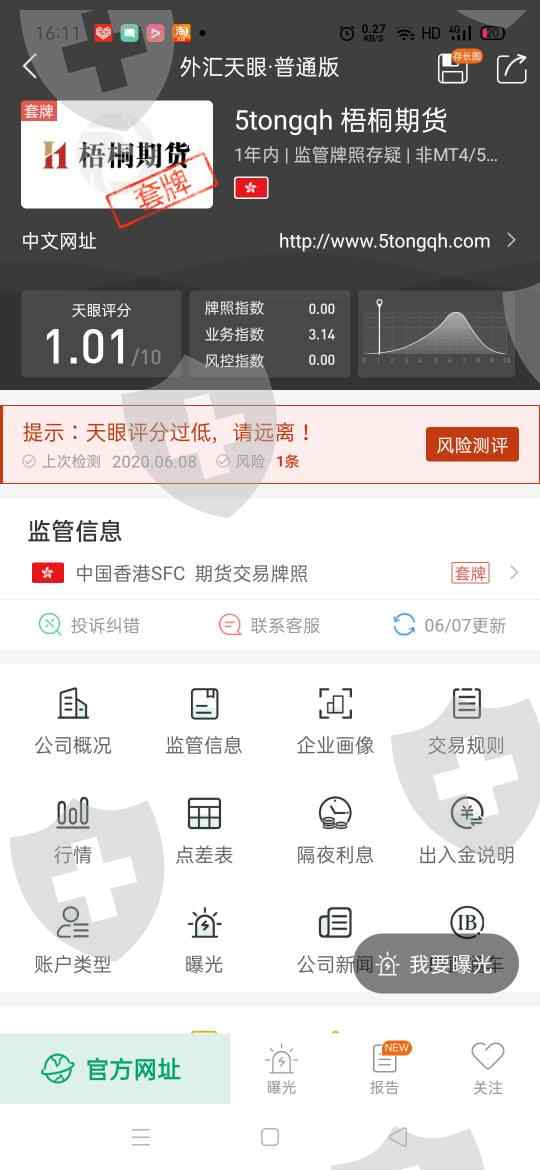The height and width of the screenshot is (1170, 540).
Task: Refresh the data with 06/07更新
Action: click(x=449, y=625)
